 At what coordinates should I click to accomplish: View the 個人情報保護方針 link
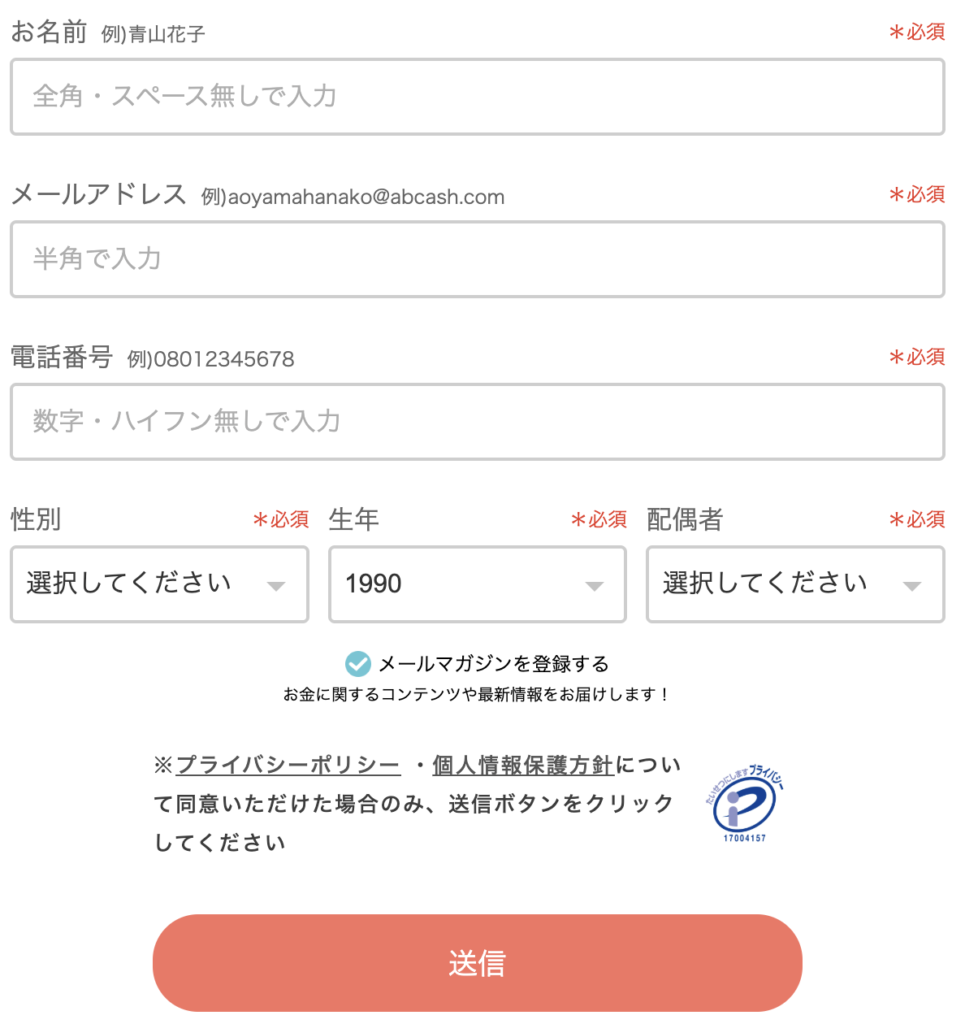coord(523,766)
